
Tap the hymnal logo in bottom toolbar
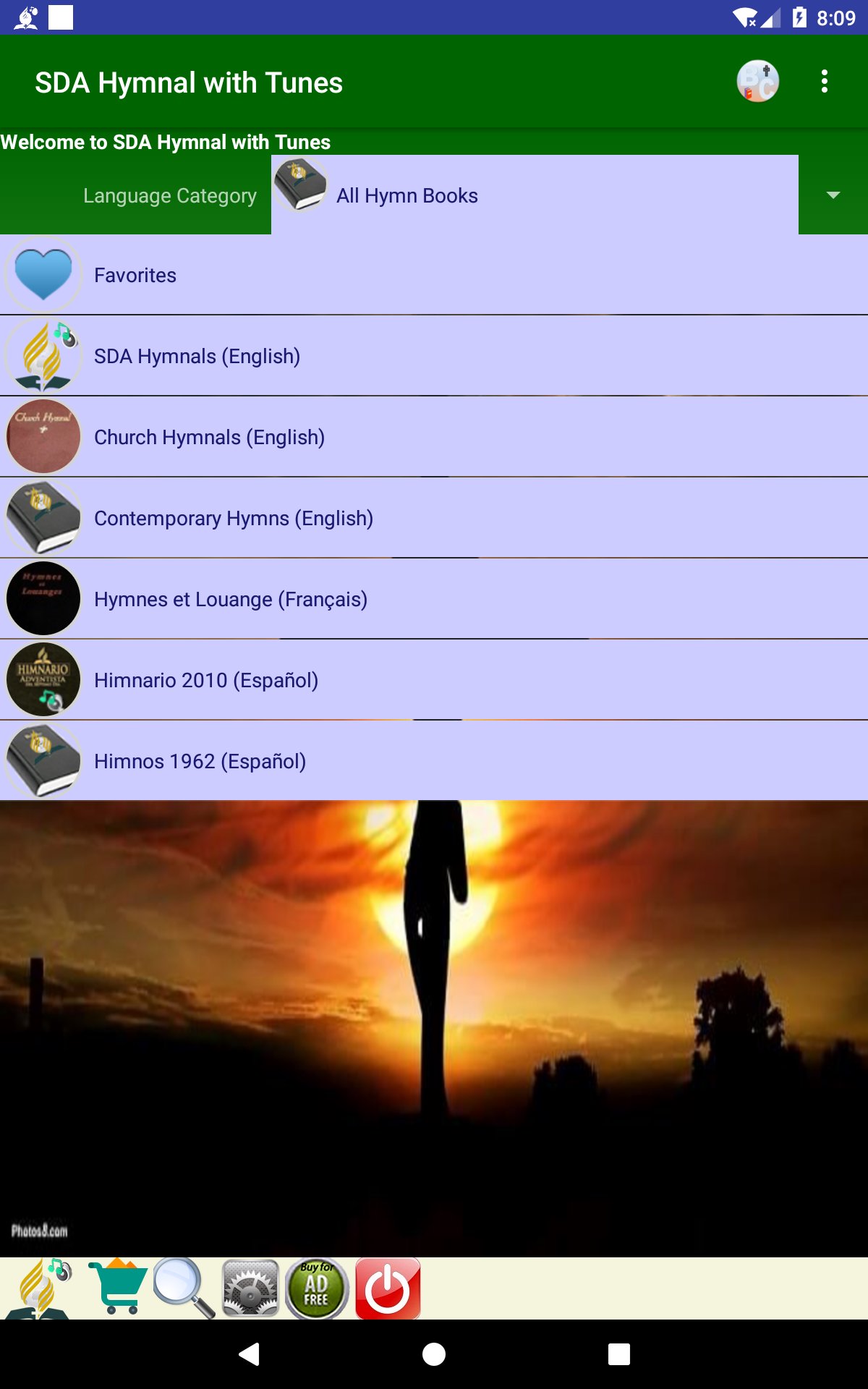[x=40, y=1288]
